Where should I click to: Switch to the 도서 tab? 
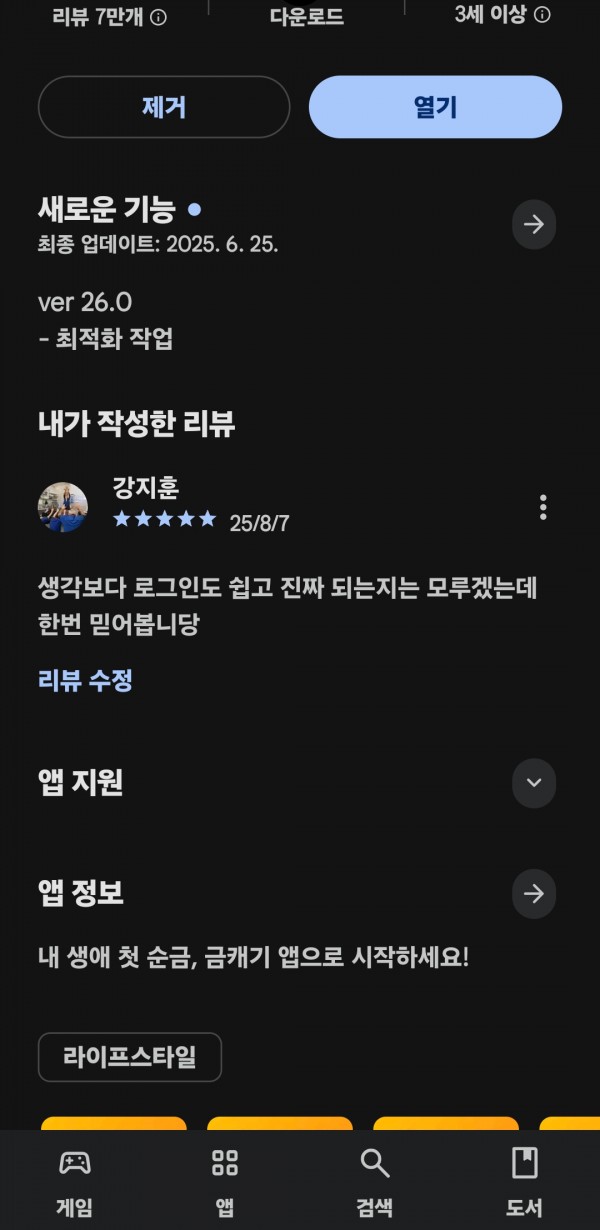tap(525, 1180)
